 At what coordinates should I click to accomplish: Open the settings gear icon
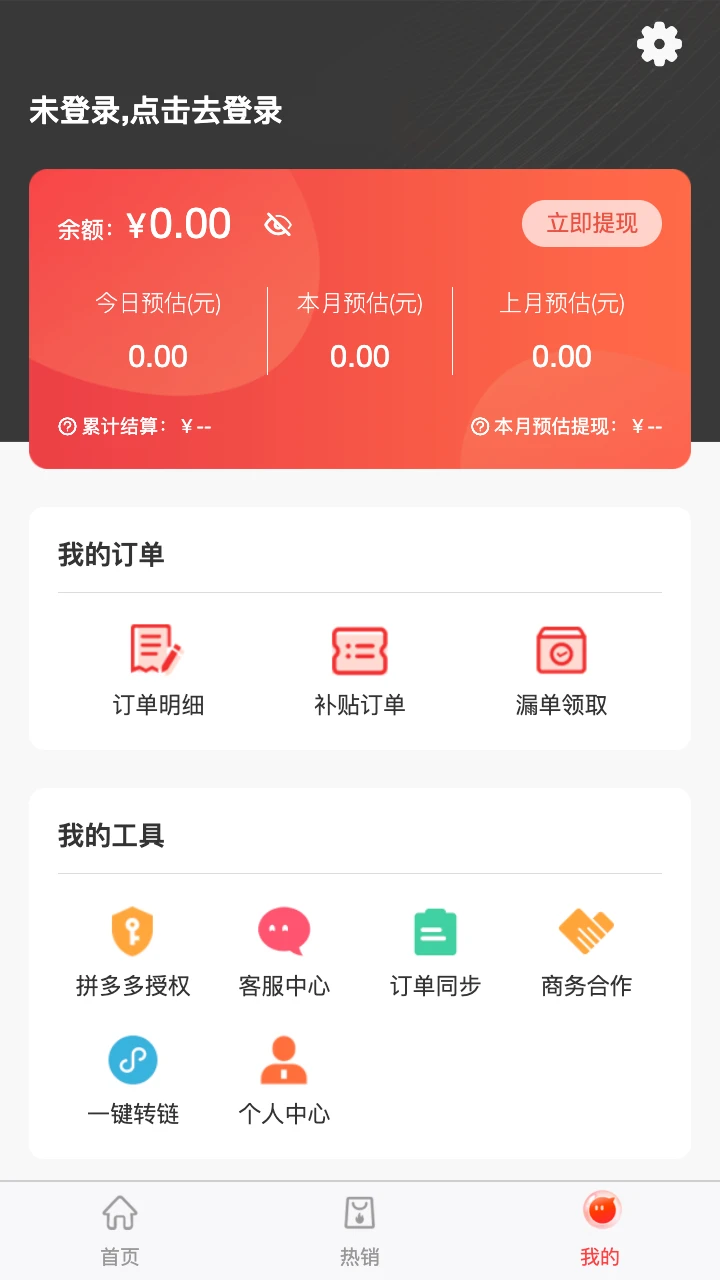point(658,44)
